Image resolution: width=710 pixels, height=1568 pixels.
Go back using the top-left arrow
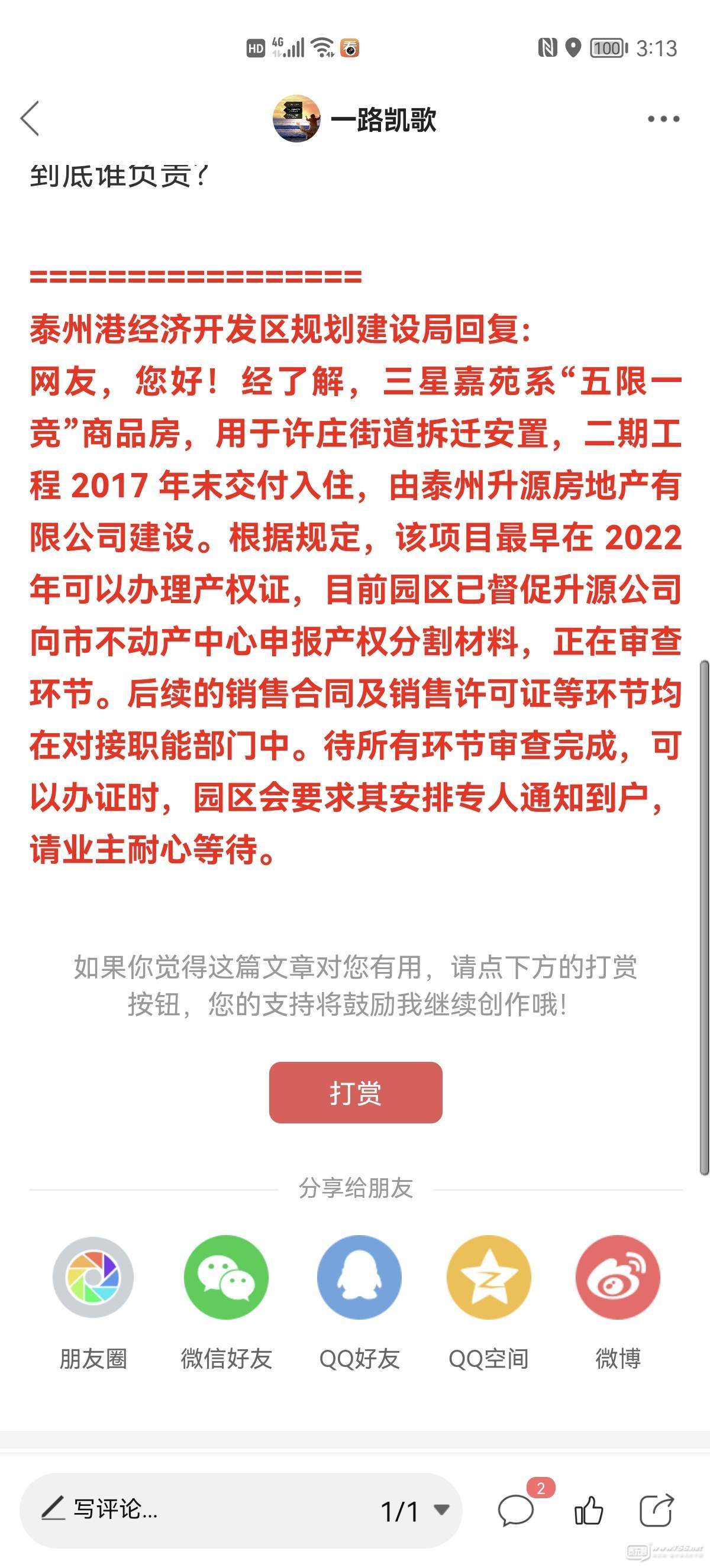point(30,118)
